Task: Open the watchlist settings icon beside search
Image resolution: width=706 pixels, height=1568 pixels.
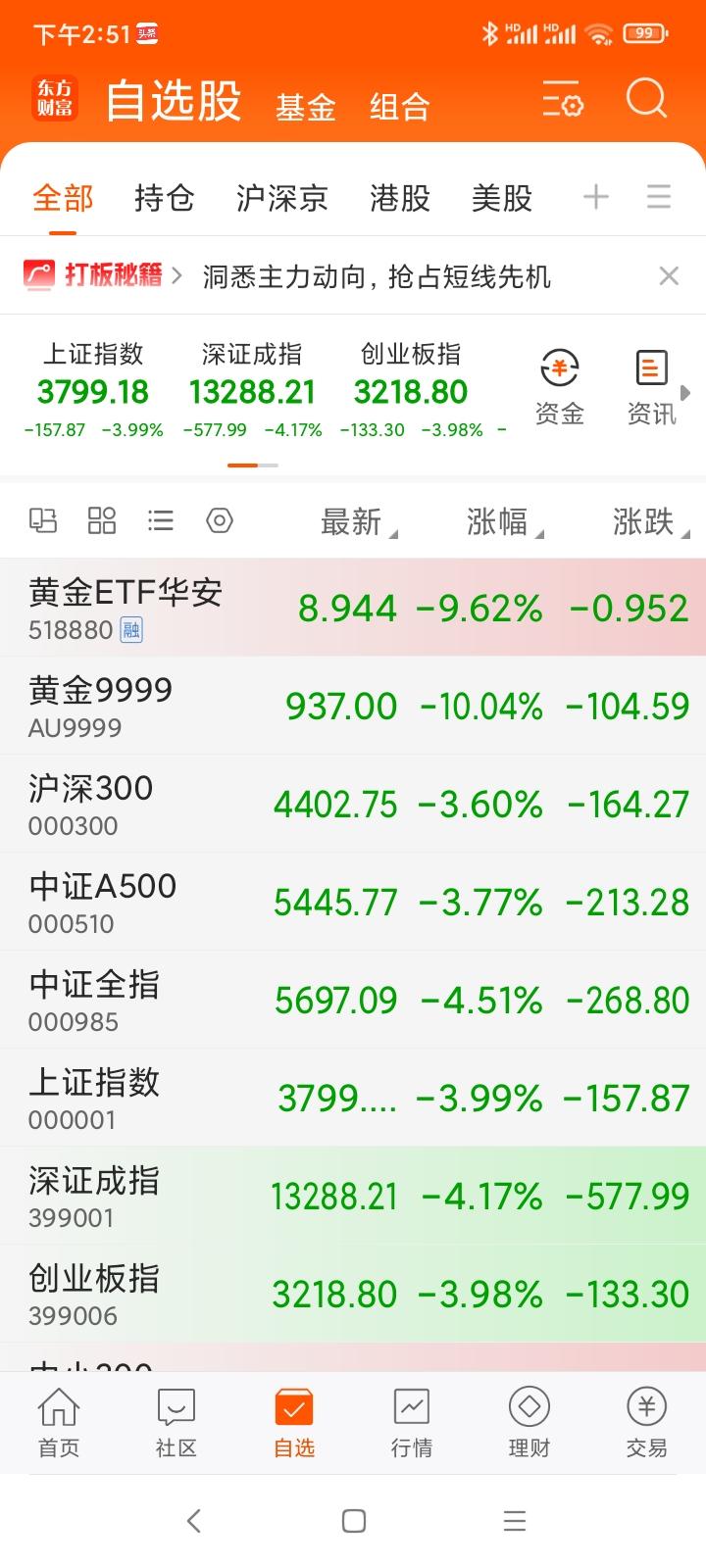Action: click(x=562, y=100)
